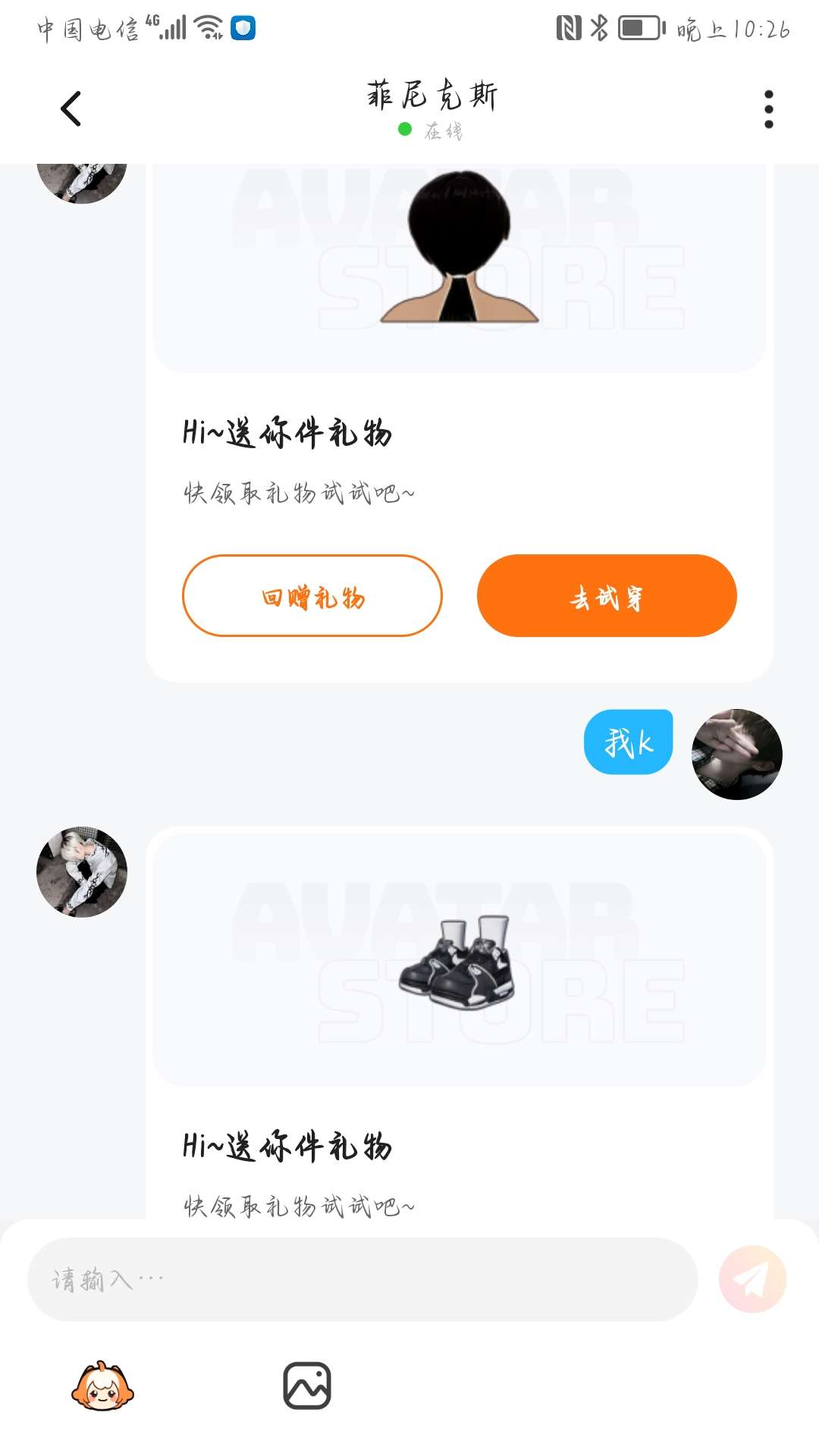View the sender's avatar beside sneakers gift
Screen dimensions: 819x1456
click(82, 872)
